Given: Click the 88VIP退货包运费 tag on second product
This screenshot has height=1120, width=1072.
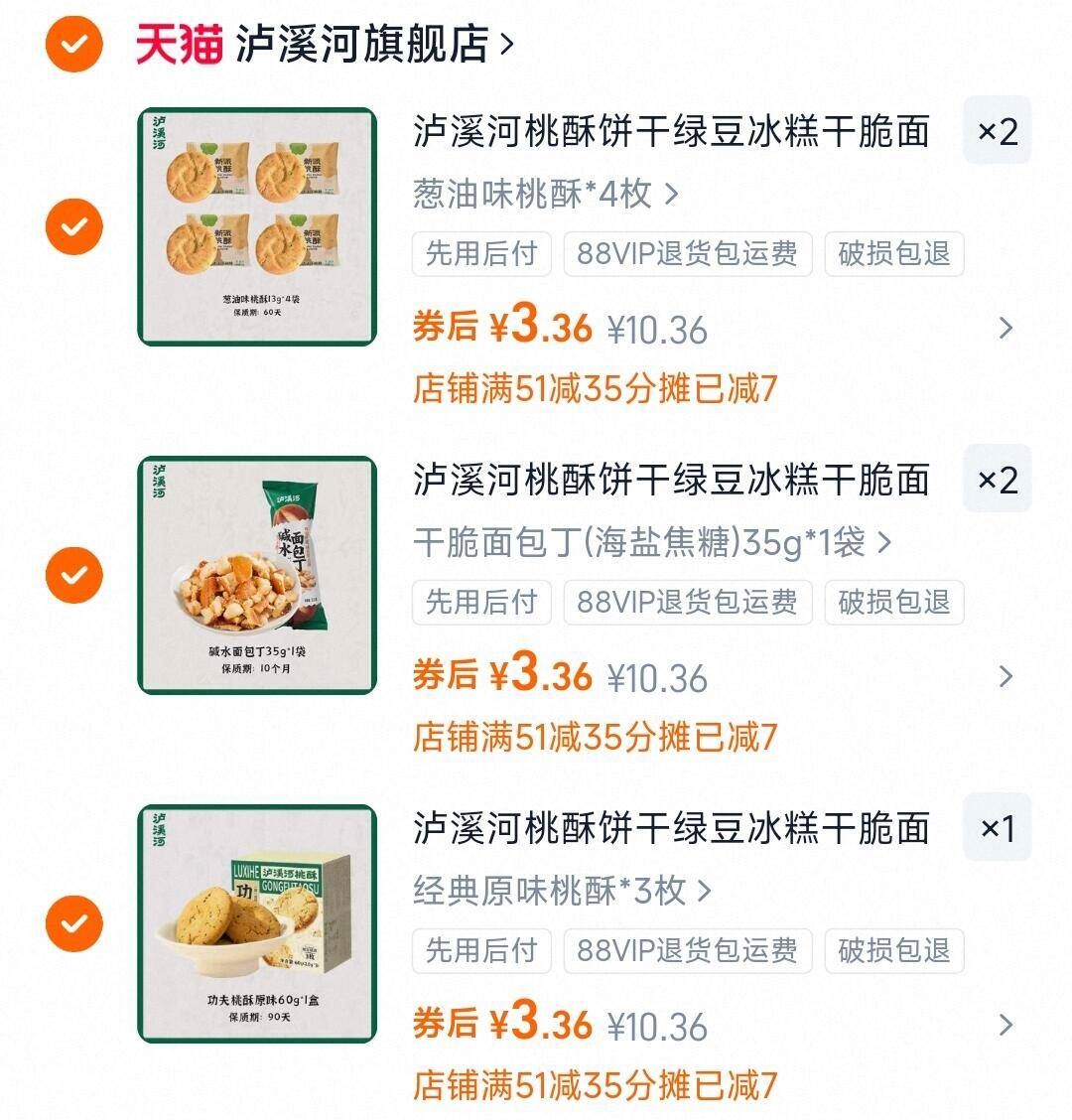Looking at the screenshot, I should pos(687,602).
